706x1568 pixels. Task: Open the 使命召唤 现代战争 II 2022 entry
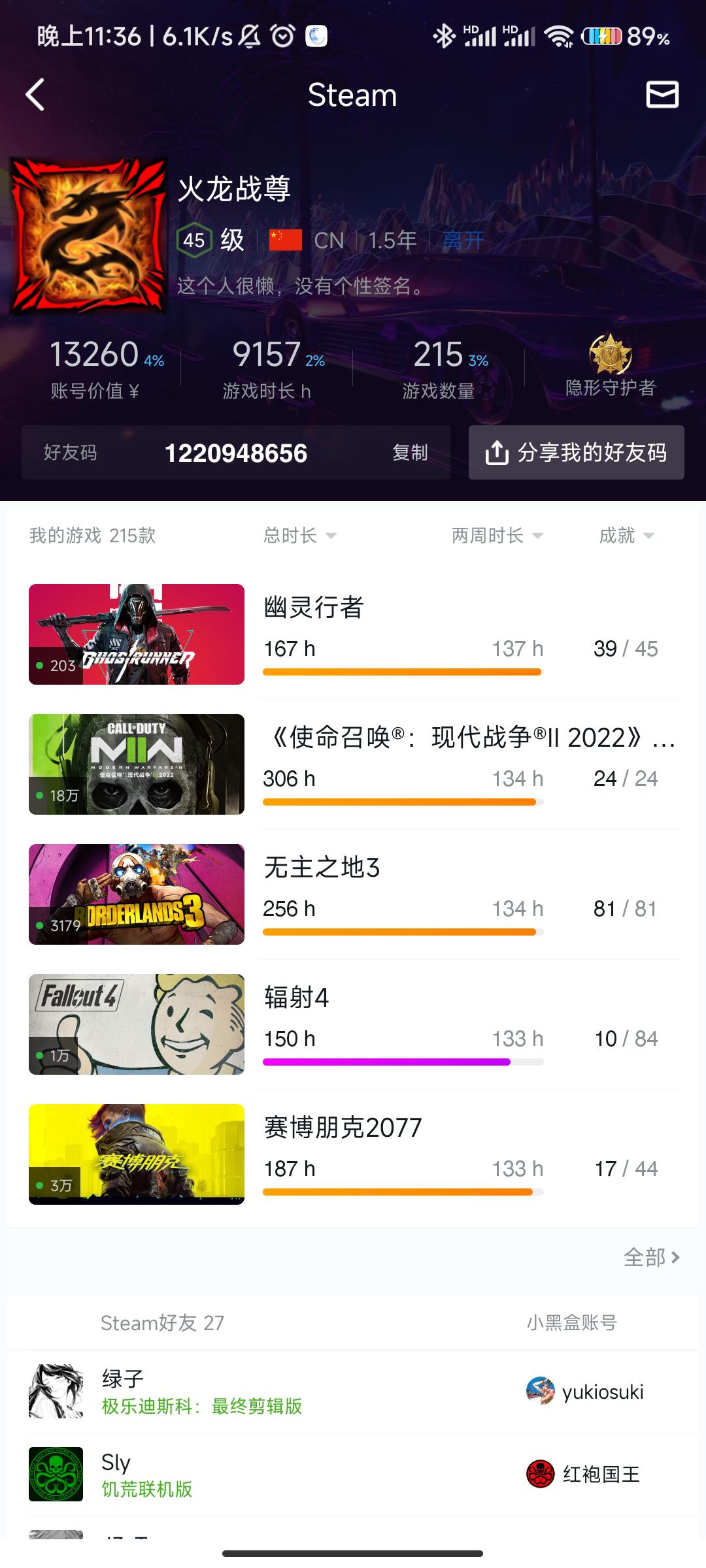coord(353,764)
